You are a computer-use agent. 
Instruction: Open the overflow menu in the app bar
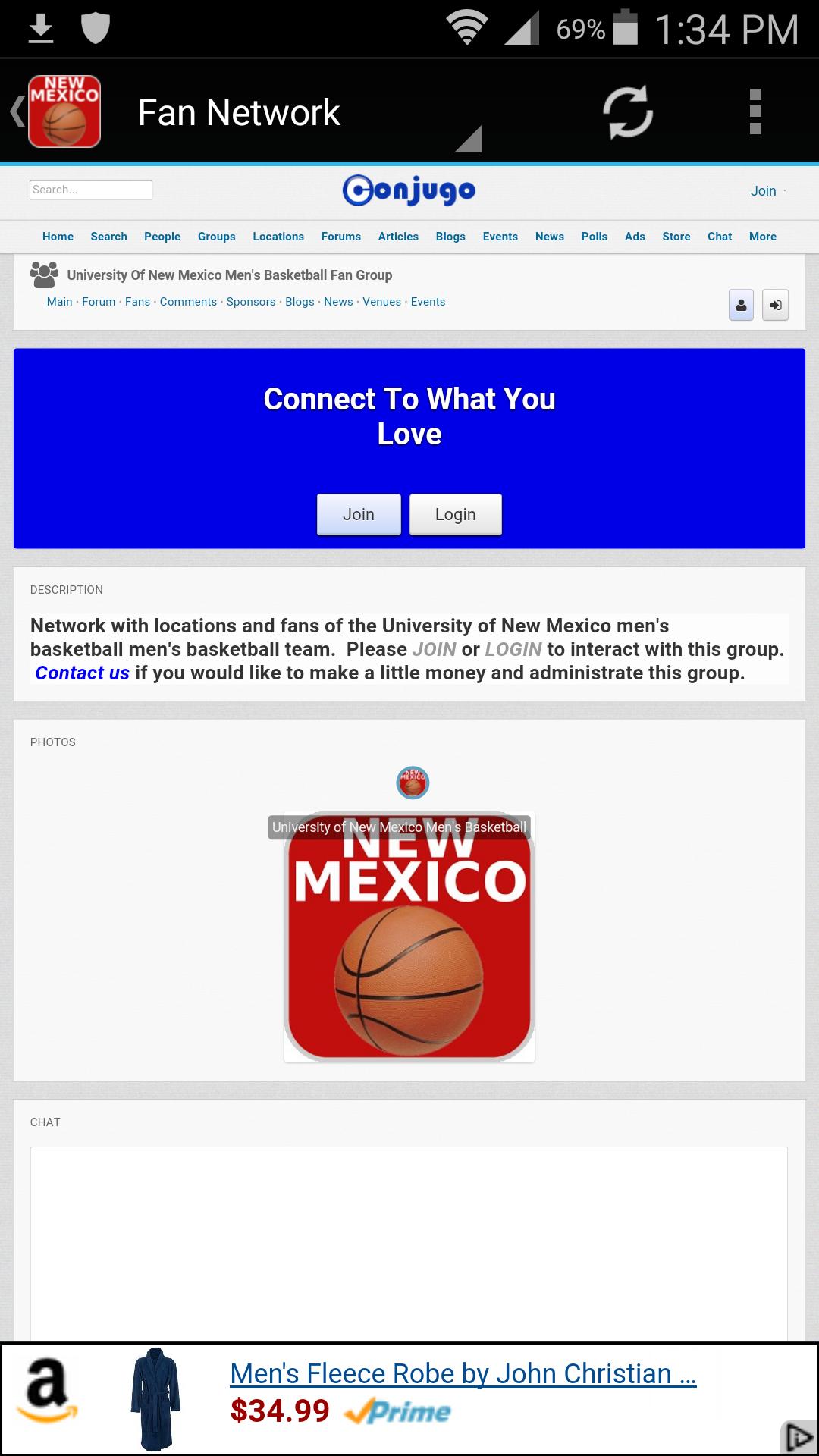[755, 111]
